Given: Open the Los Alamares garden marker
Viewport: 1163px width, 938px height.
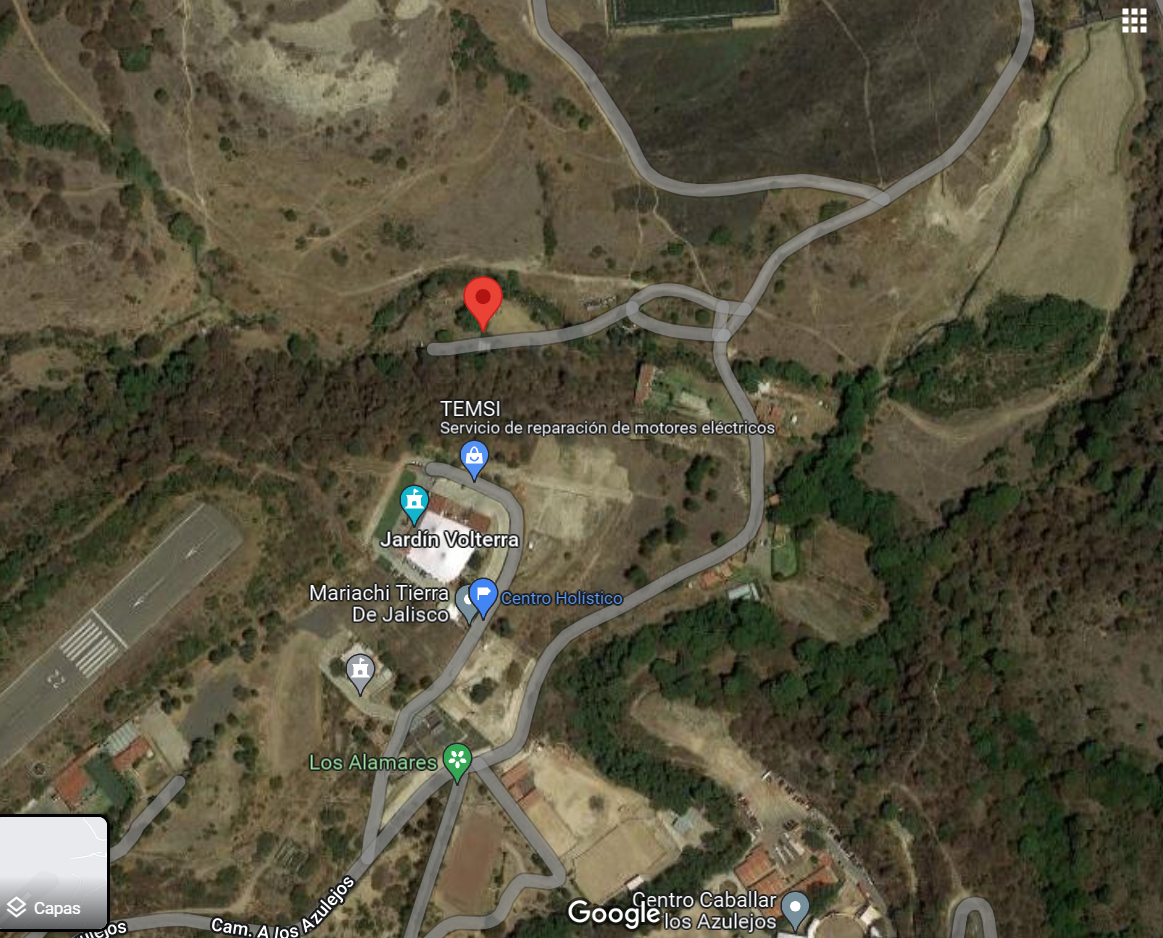Looking at the screenshot, I should click(458, 761).
